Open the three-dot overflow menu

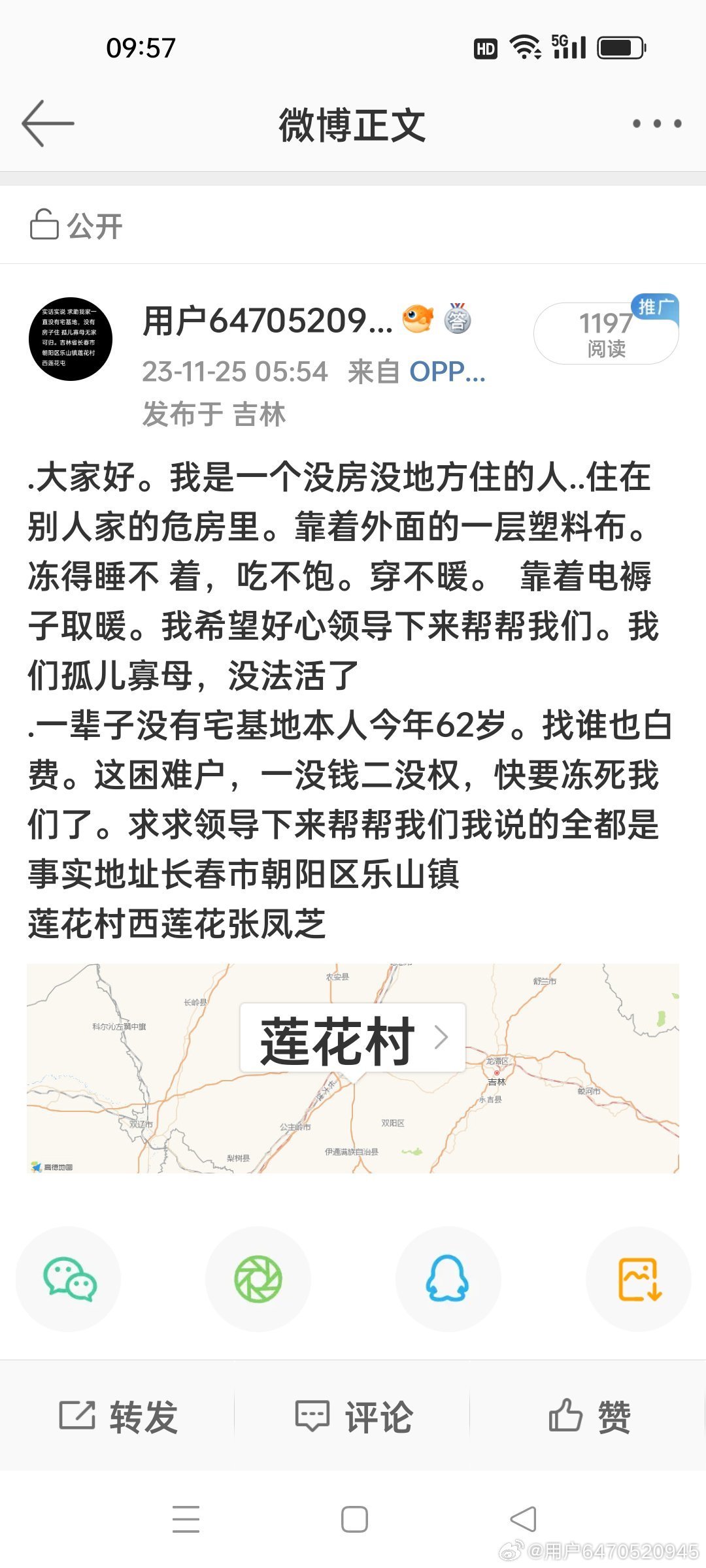(657, 123)
